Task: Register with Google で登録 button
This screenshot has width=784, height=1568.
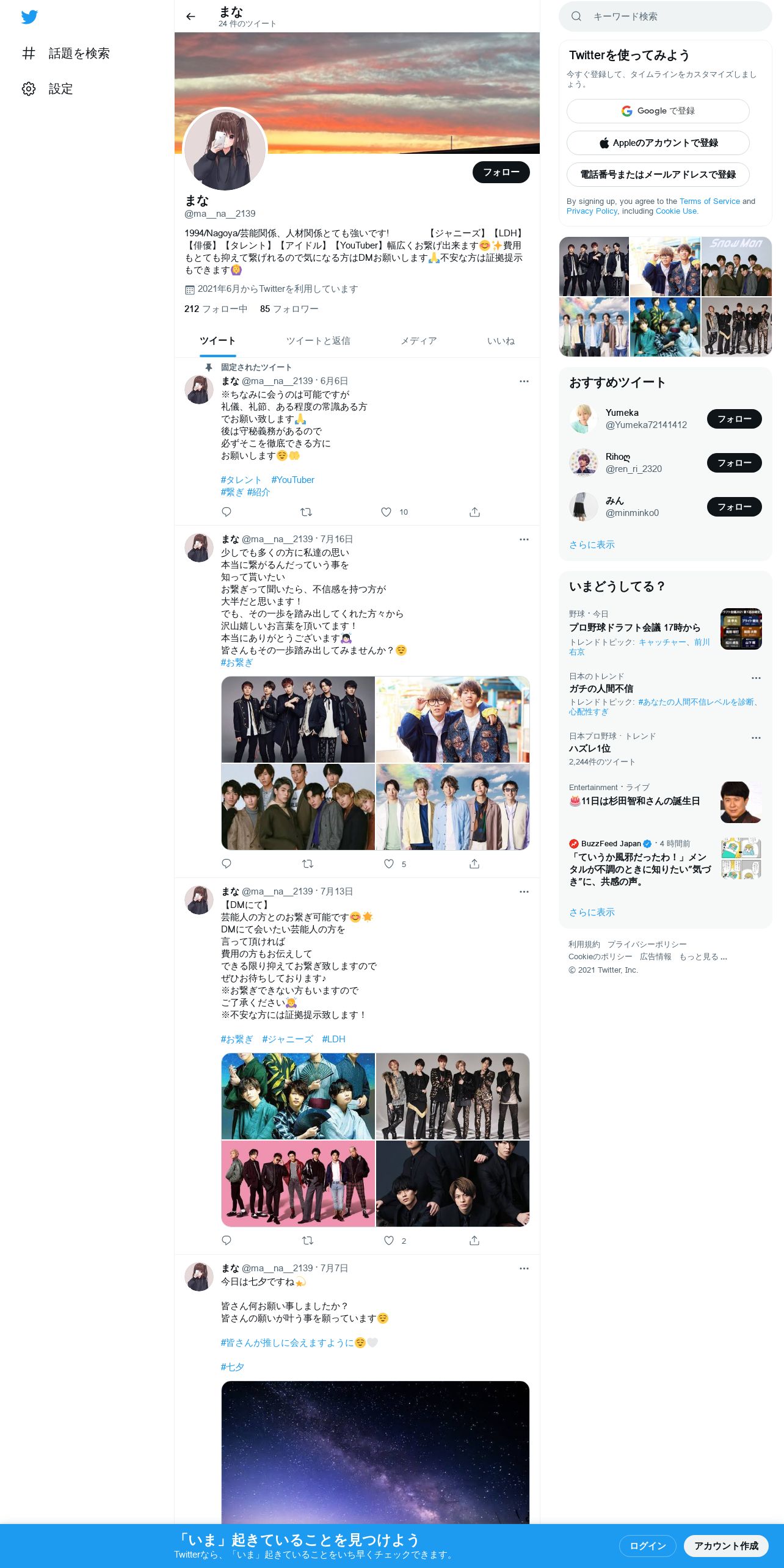Action: pos(658,111)
